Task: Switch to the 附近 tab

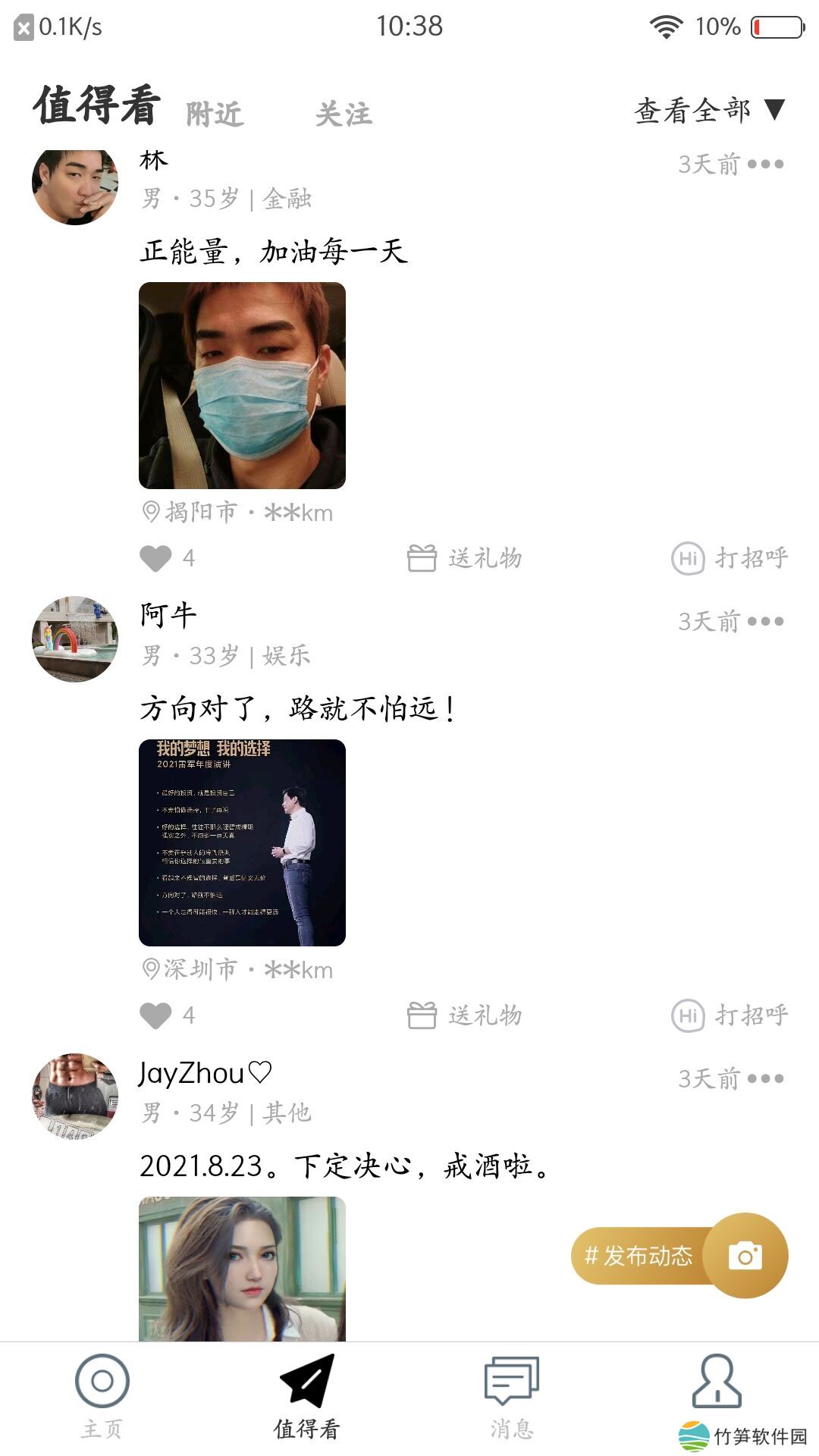Action: 215,115
